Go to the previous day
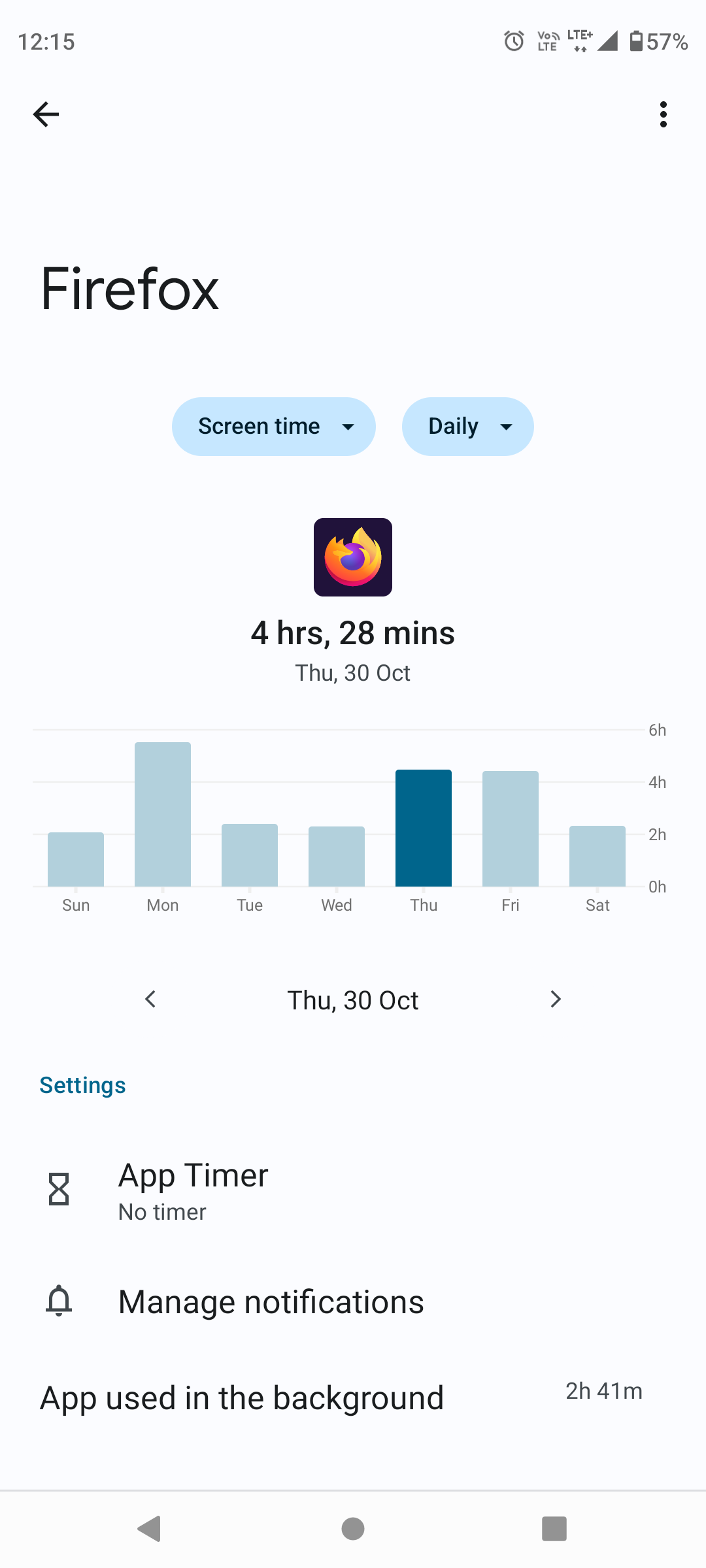Screen dimensions: 706x1568 [x=150, y=999]
